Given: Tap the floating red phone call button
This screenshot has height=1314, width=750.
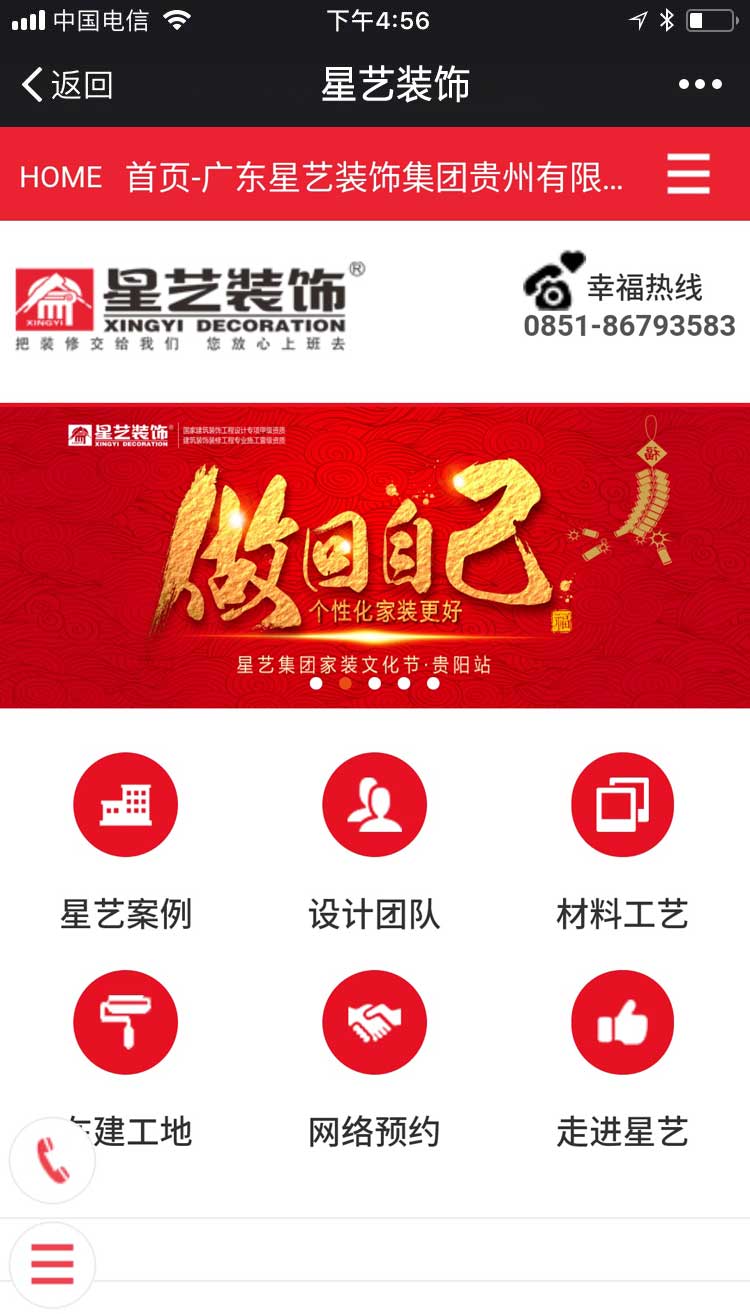Looking at the screenshot, I should [x=52, y=1160].
